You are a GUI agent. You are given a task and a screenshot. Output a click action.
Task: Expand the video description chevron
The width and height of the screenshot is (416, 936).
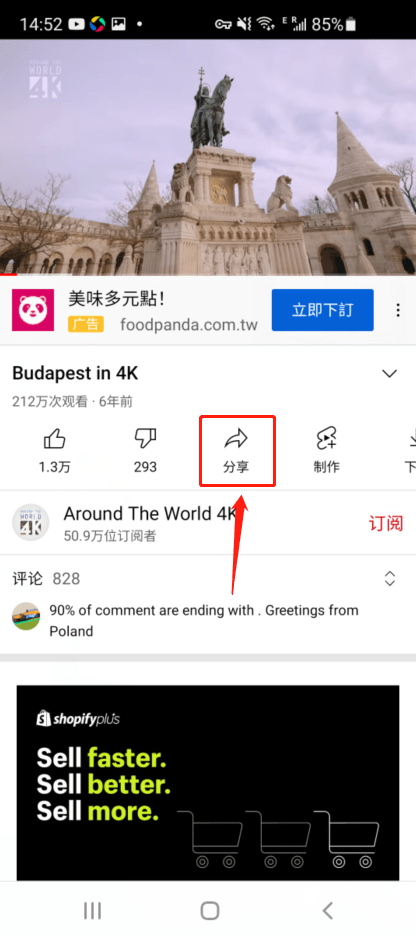[x=389, y=374]
